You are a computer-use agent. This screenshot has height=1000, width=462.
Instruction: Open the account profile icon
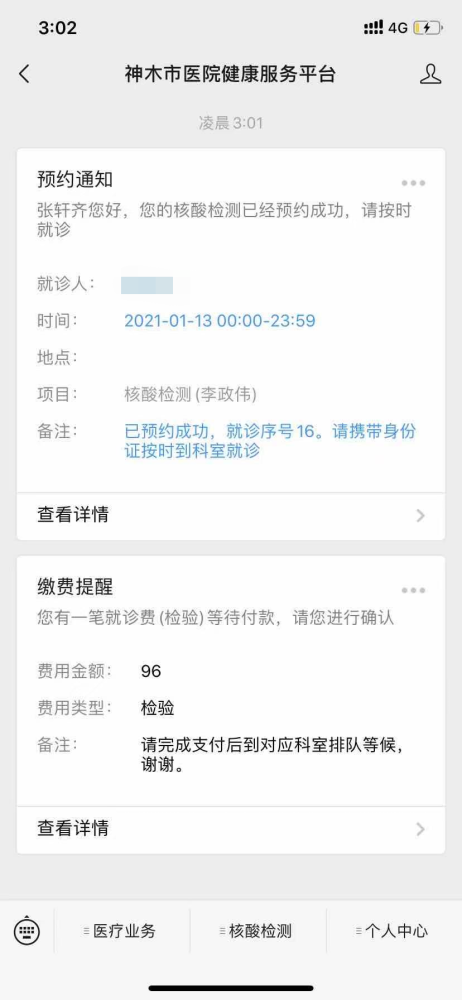coord(431,74)
